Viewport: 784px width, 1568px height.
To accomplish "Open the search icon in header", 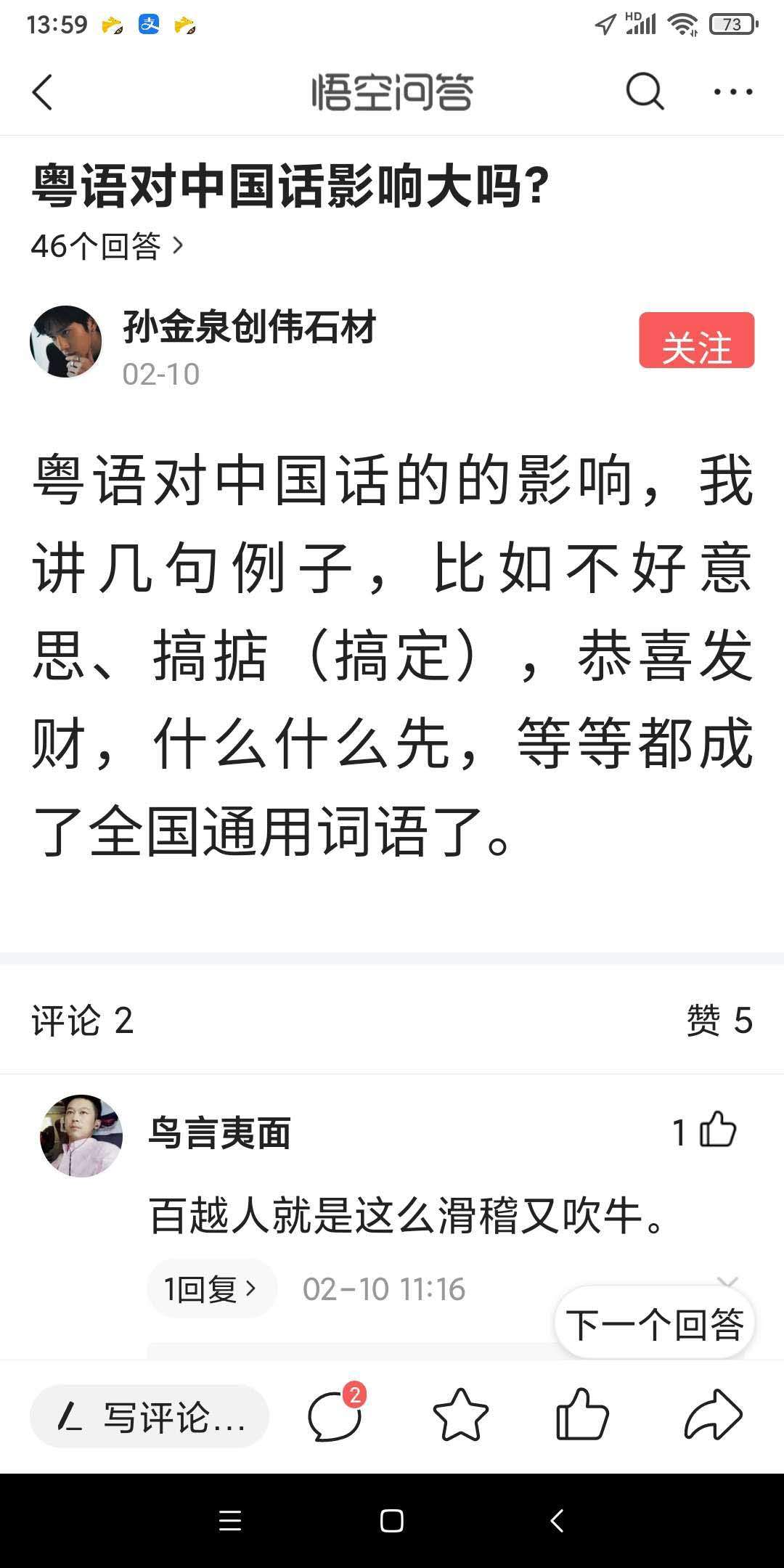I will click(x=645, y=92).
